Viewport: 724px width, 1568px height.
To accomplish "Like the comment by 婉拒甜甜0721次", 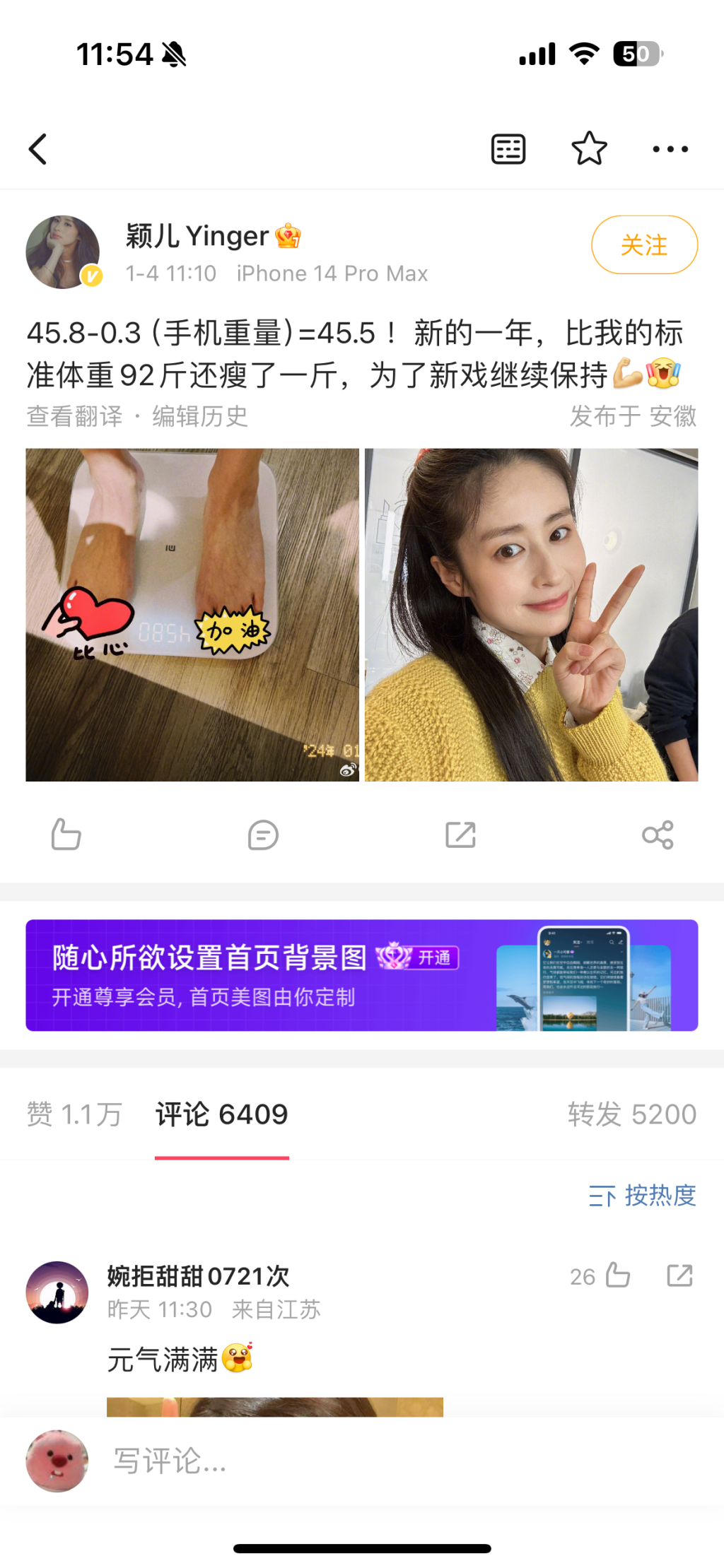I will pos(617,1275).
